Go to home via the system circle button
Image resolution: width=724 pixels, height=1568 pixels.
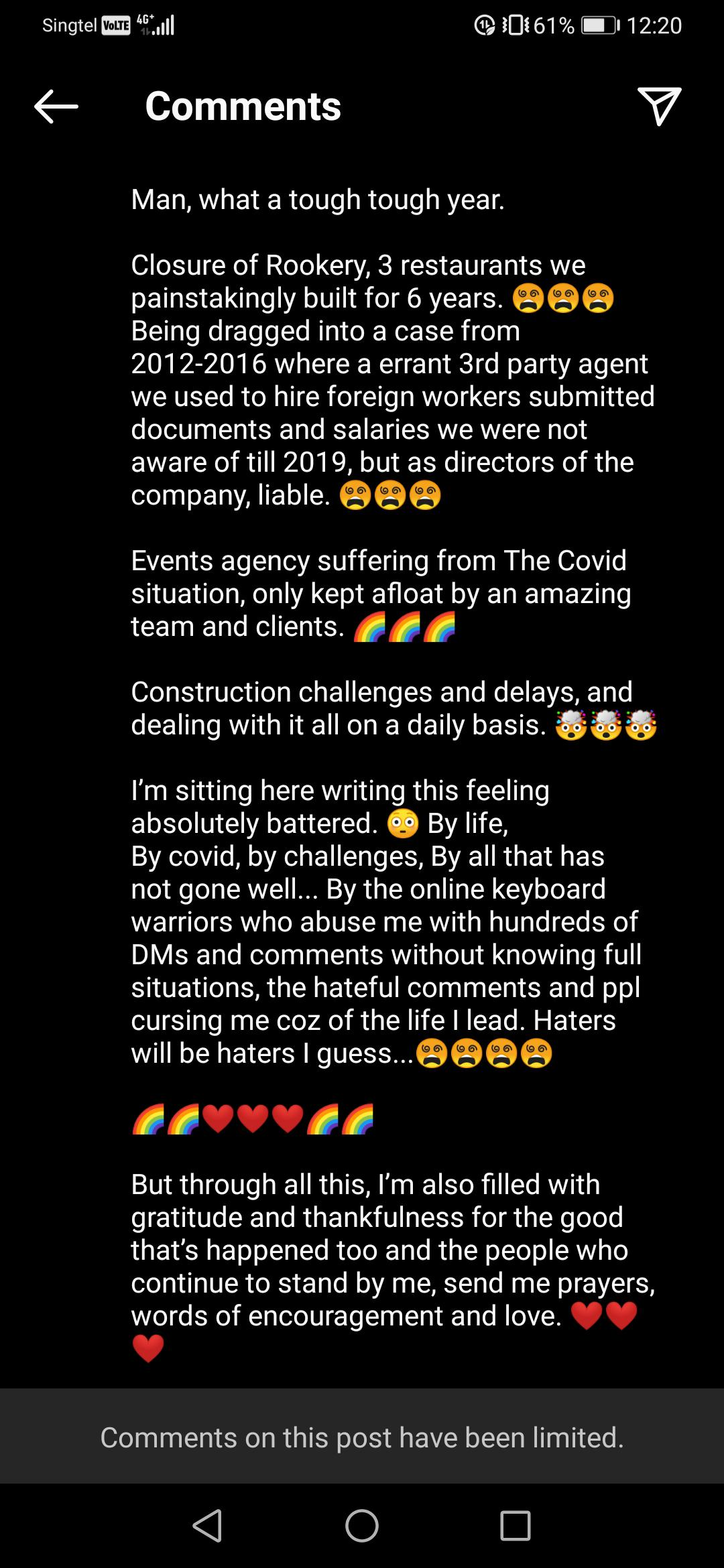[362, 1526]
